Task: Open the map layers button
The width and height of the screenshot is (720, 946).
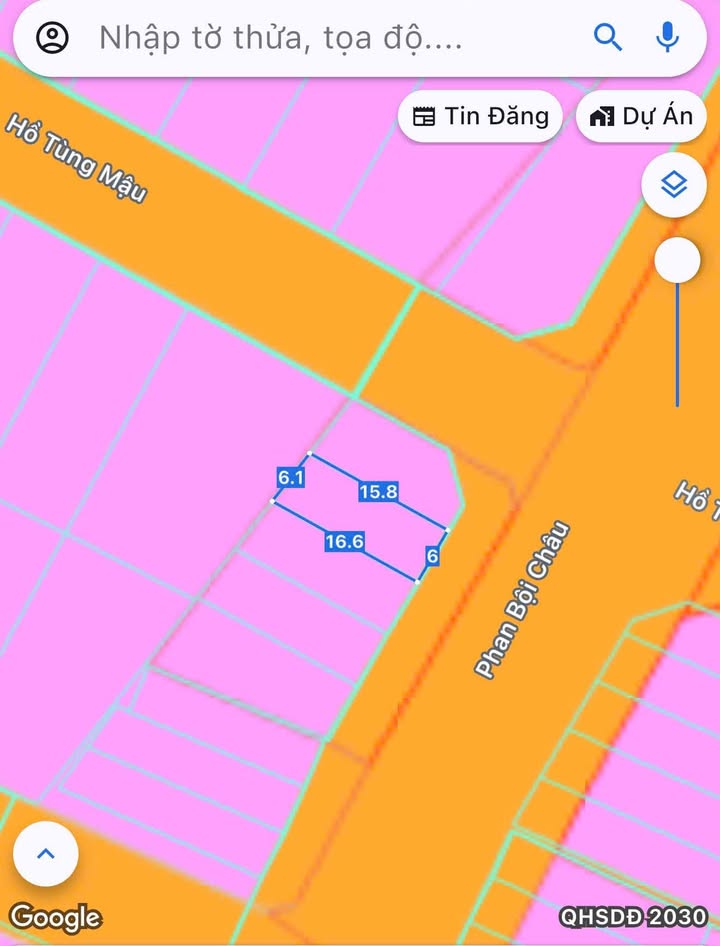Action: click(674, 185)
